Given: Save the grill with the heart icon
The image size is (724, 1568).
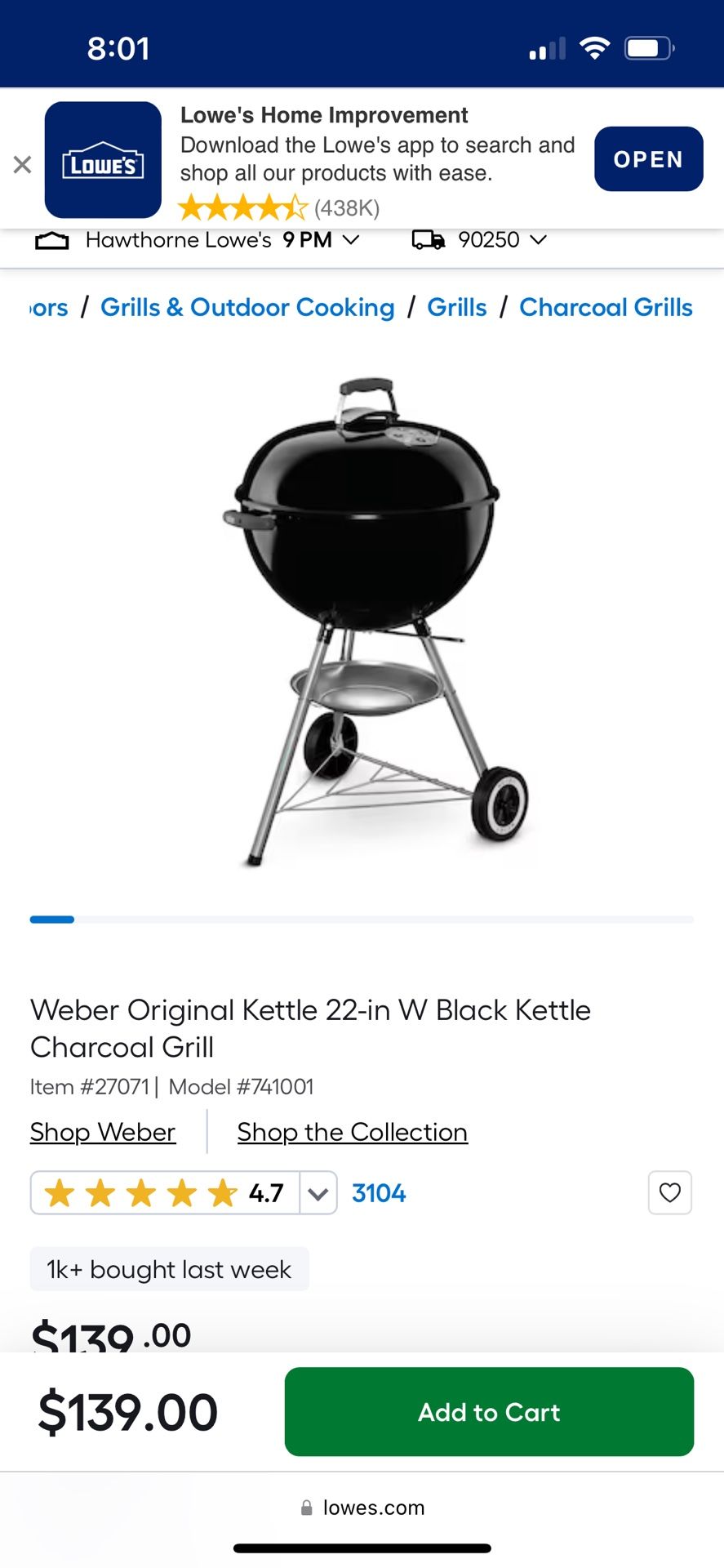Looking at the screenshot, I should click(x=669, y=1193).
